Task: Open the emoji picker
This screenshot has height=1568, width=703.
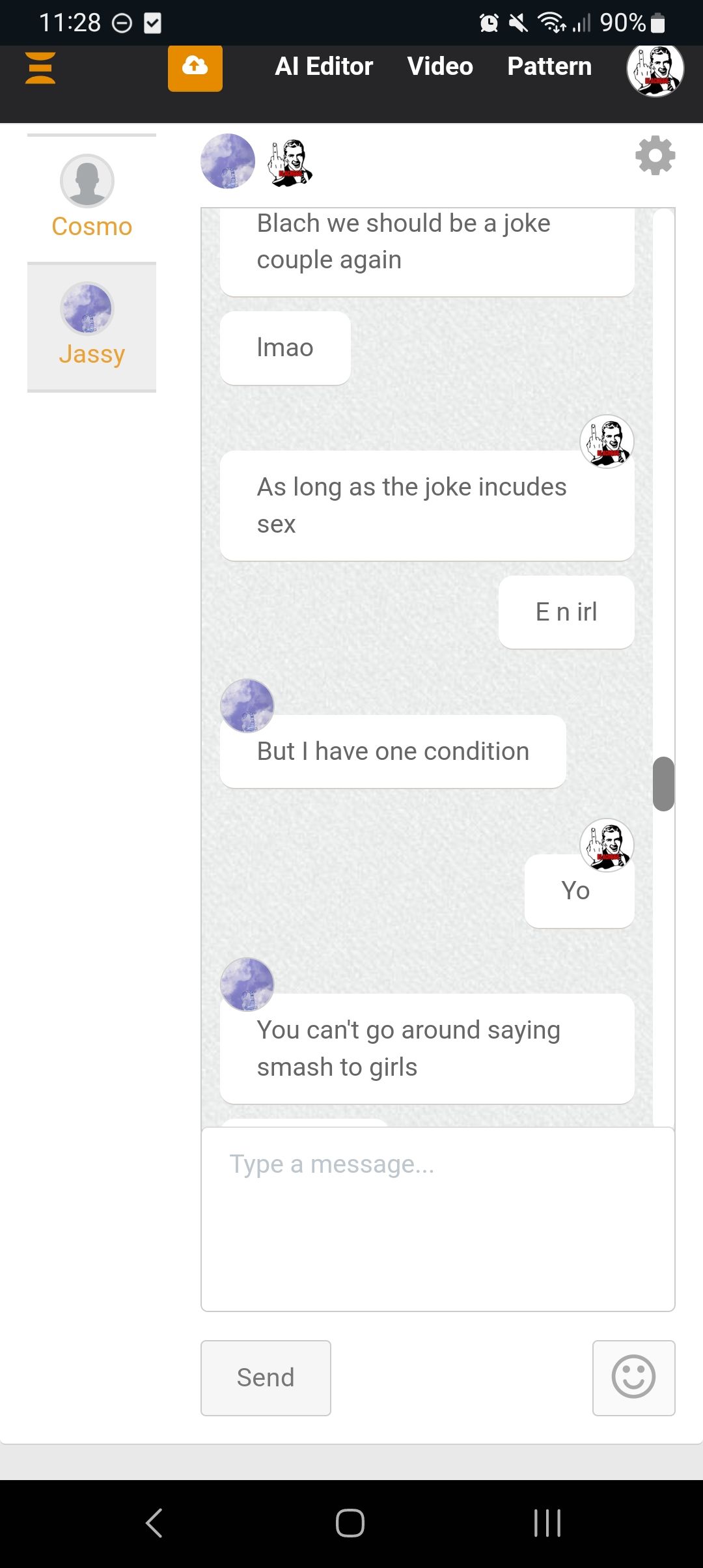Action: coord(633,1377)
